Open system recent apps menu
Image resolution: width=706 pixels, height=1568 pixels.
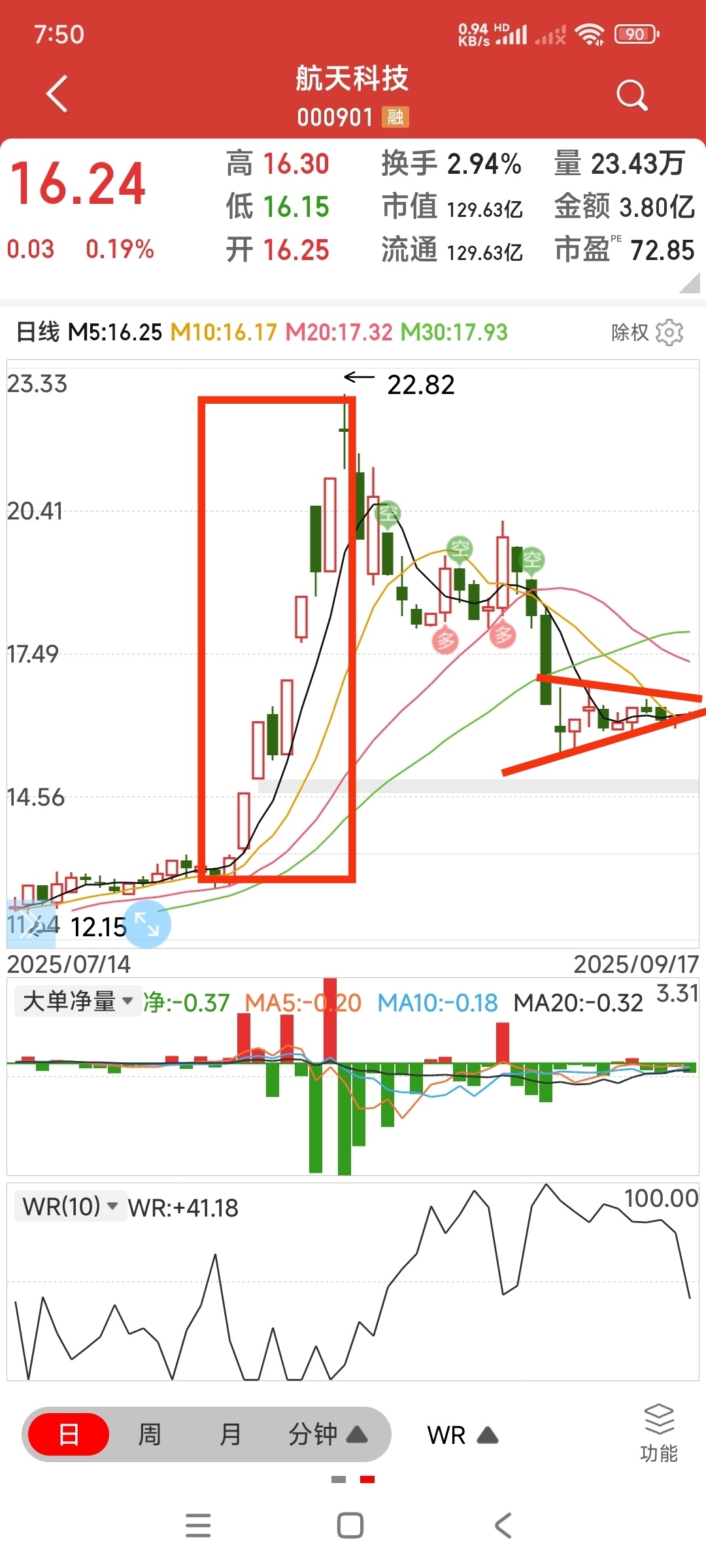point(198,1526)
